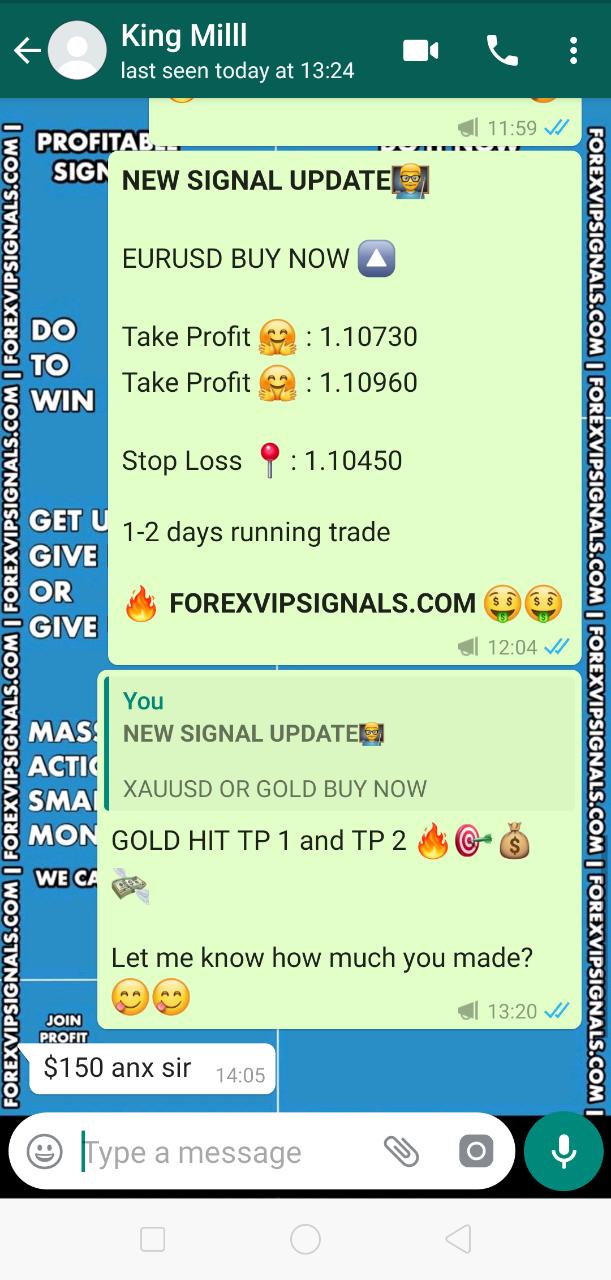Go to the system home screen
Viewport: 611px width, 1280px height.
[305, 1240]
